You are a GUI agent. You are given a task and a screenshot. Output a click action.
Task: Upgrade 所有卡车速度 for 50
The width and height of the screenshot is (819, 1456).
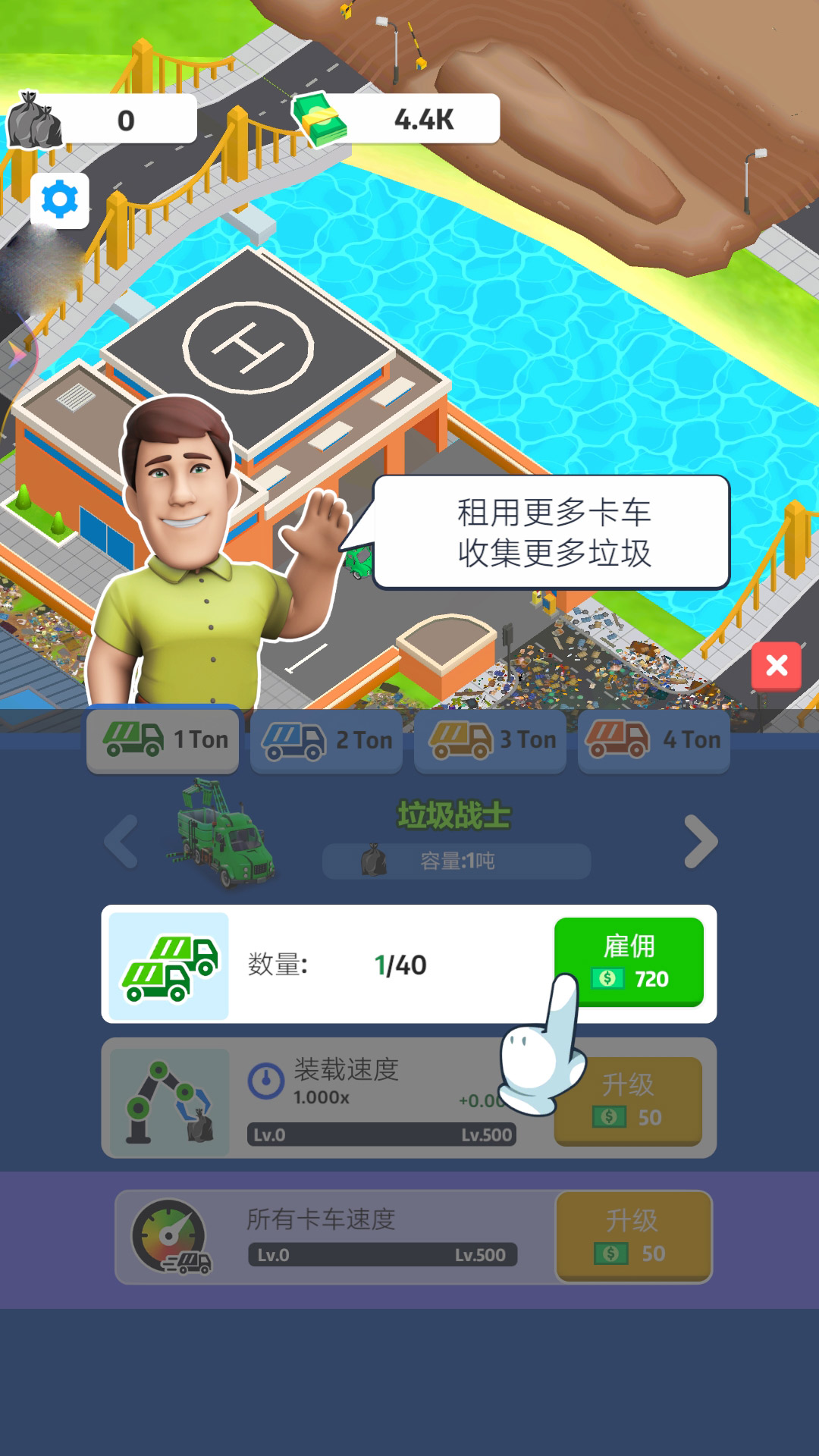pyautogui.click(x=634, y=1236)
